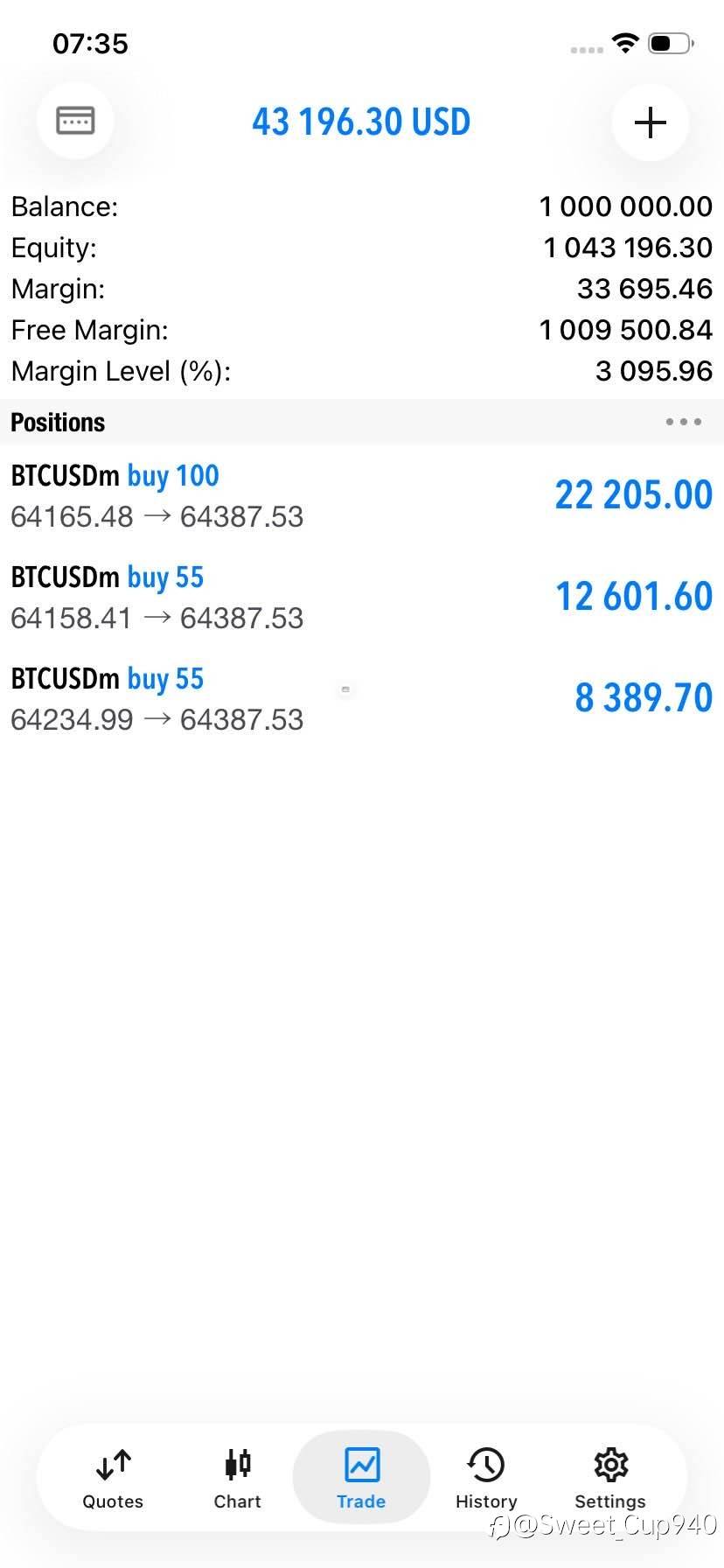Add a new order with plus
This screenshot has height=1568, width=724.
[650, 122]
